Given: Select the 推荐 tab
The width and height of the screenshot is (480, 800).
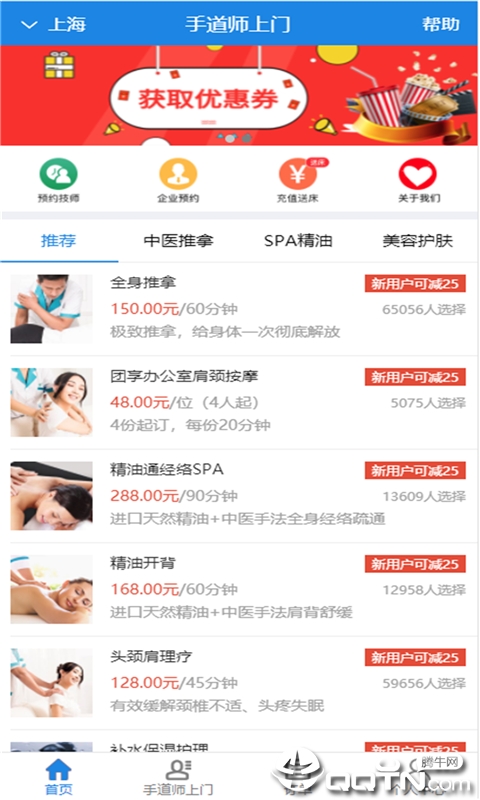Looking at the screenshot, I should (x=59, y=240).
